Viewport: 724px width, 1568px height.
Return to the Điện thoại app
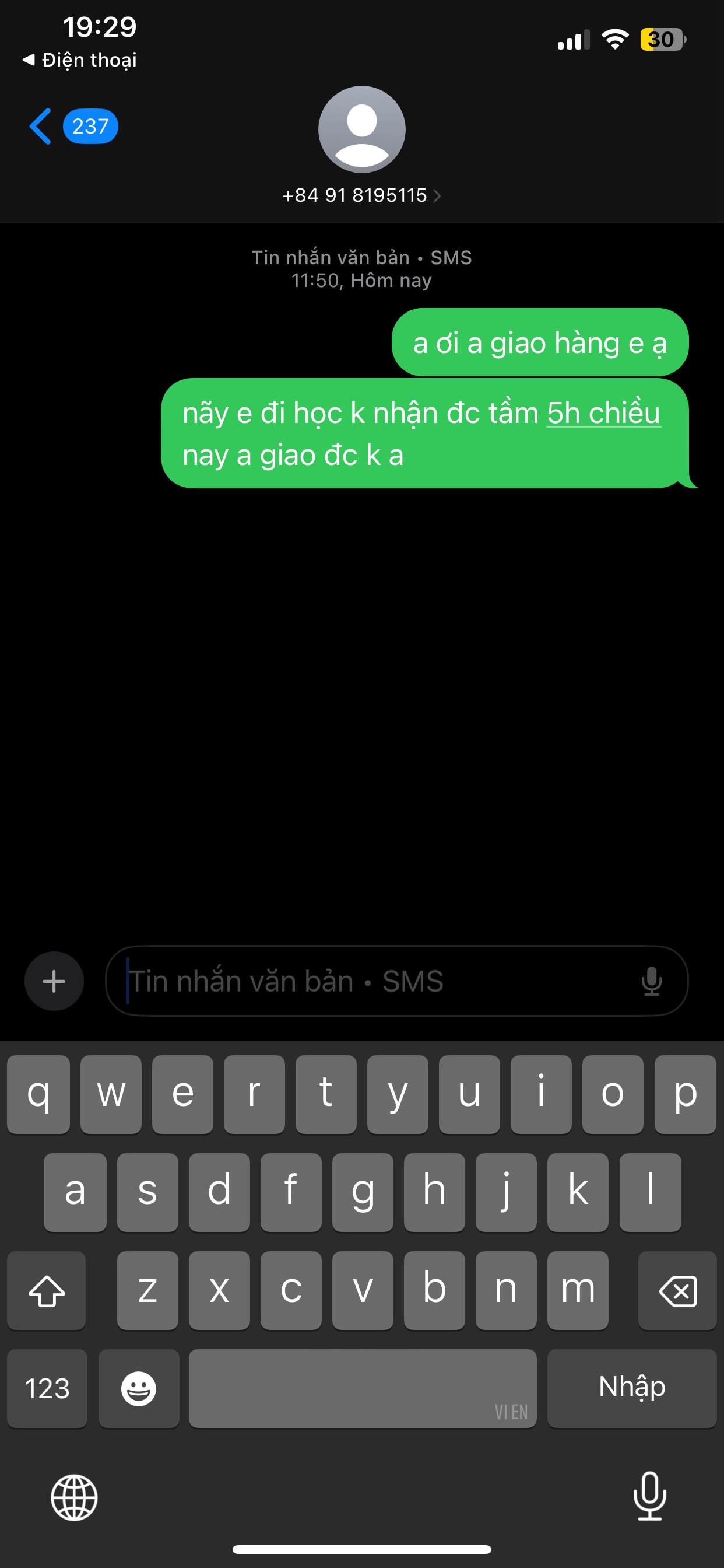[x=79, y=60]
